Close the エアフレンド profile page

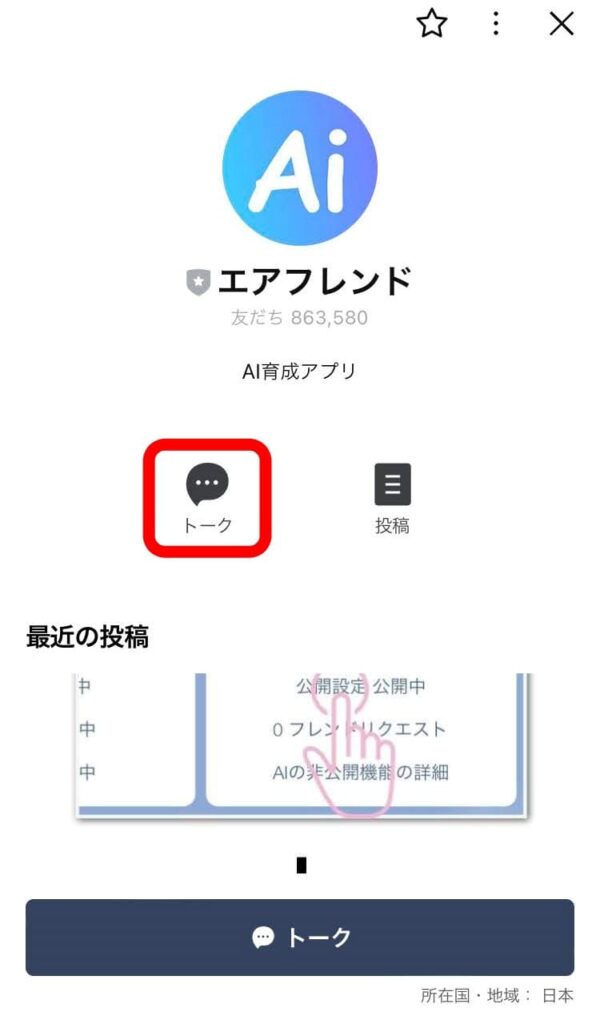point(562,24)
